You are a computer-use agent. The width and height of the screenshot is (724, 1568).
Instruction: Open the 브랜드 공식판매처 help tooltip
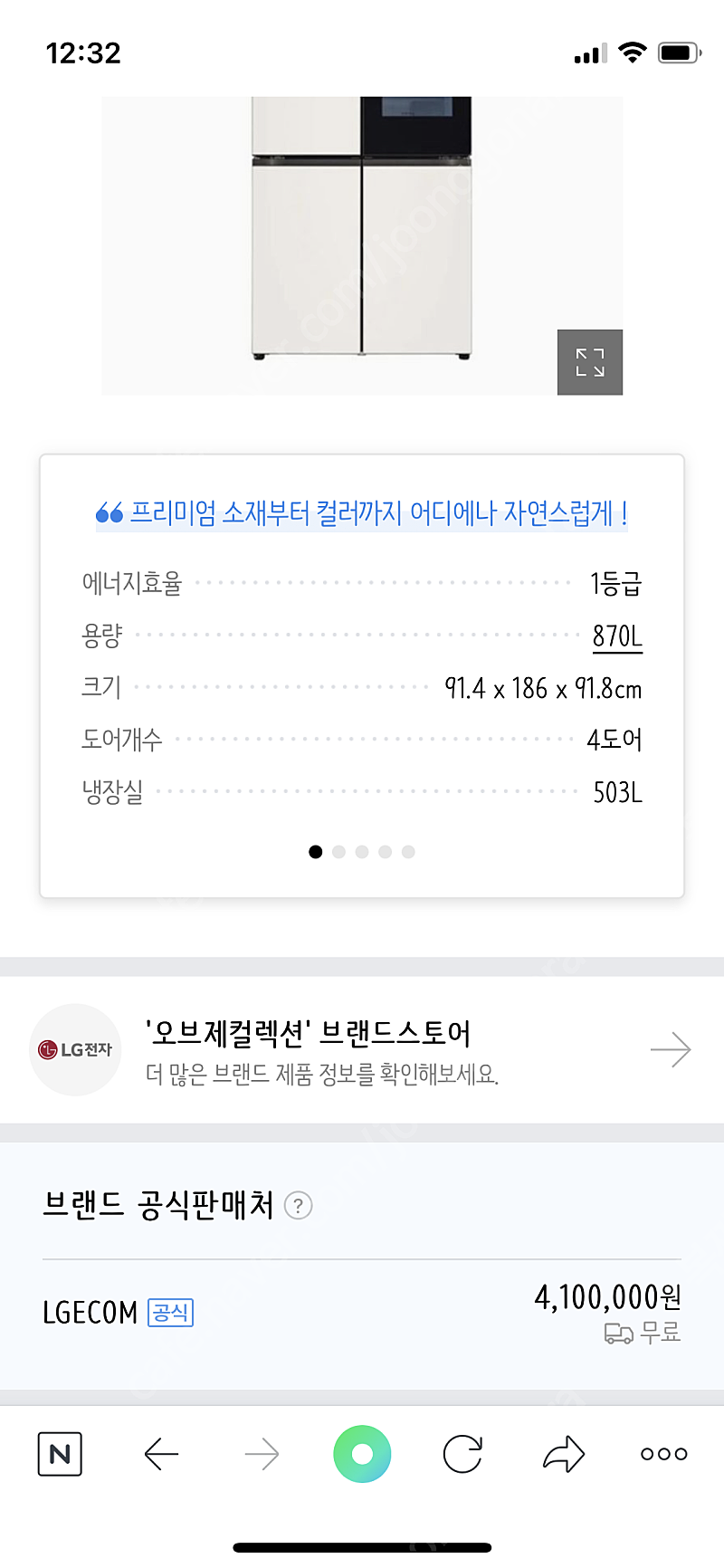click(299, 1206)
